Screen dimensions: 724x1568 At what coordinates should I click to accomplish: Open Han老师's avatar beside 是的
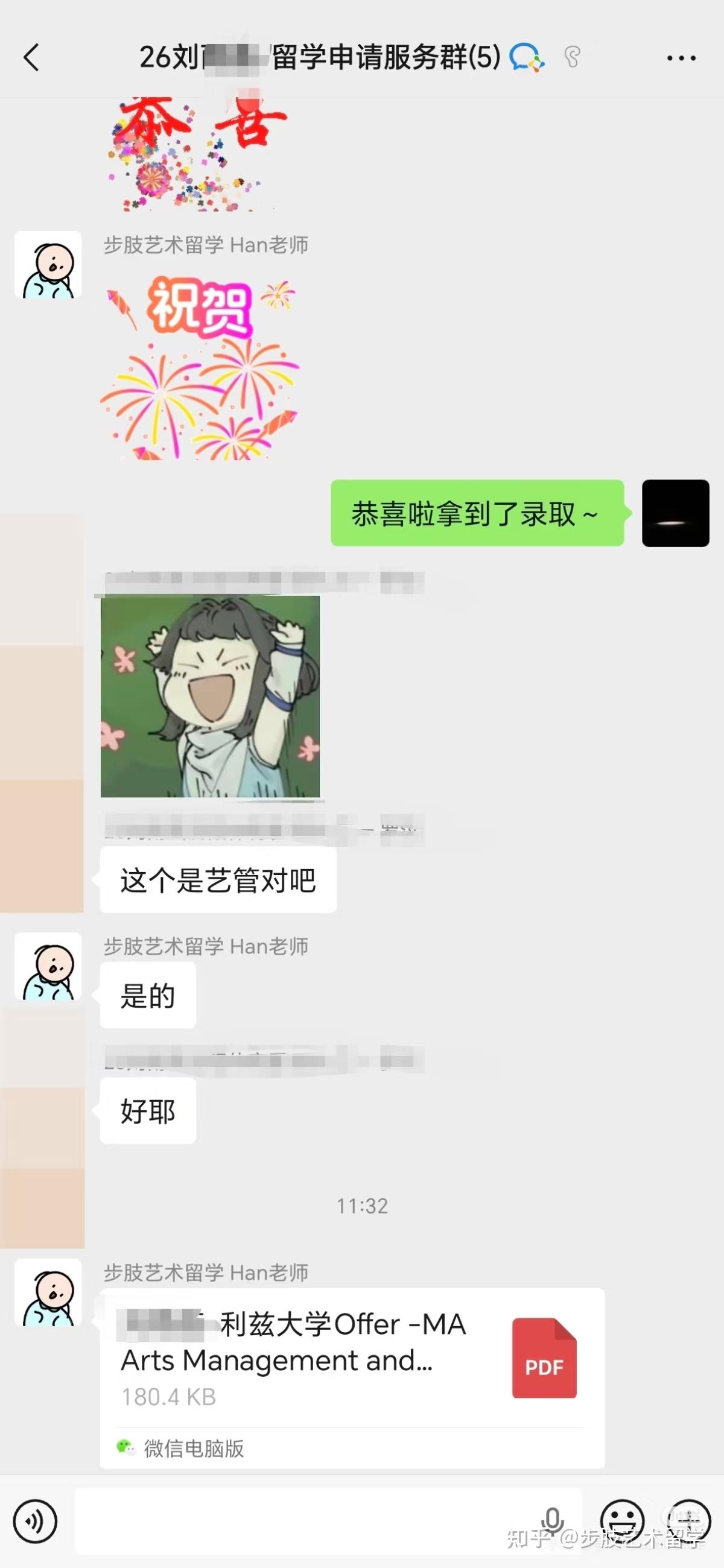point(48,966)
